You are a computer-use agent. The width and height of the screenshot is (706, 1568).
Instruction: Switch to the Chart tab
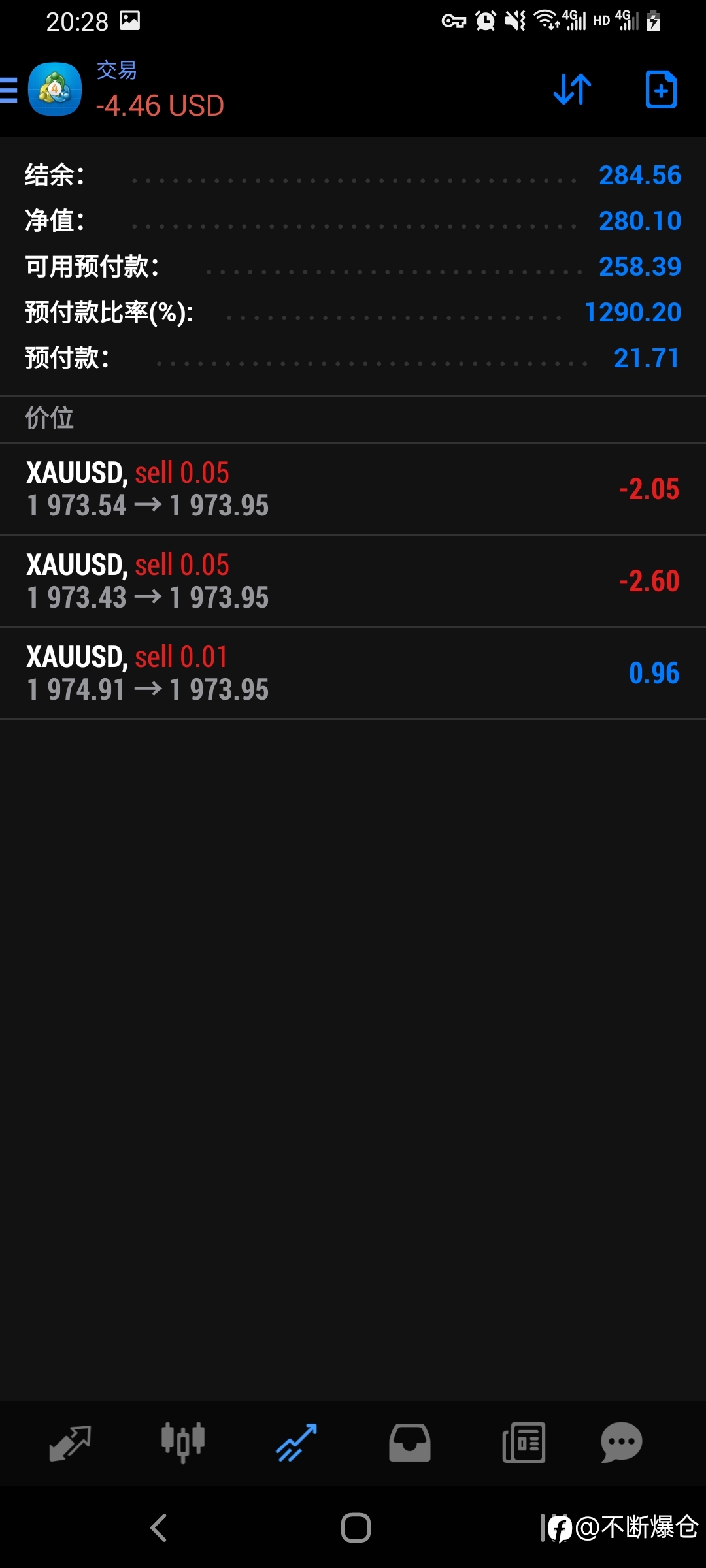coord(183,1443)
